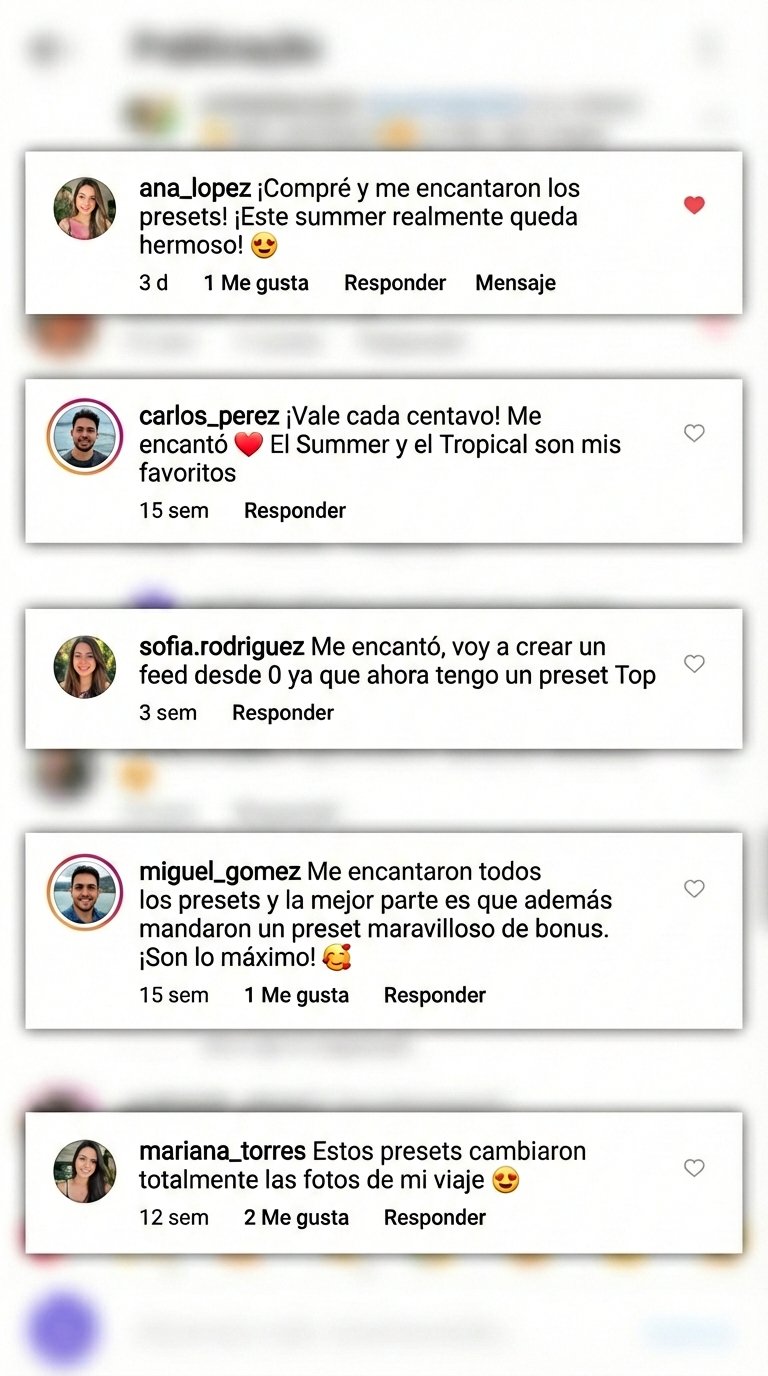
Task: Like carlos_perez's comment with the heart icon
Action: coord(694,433)
